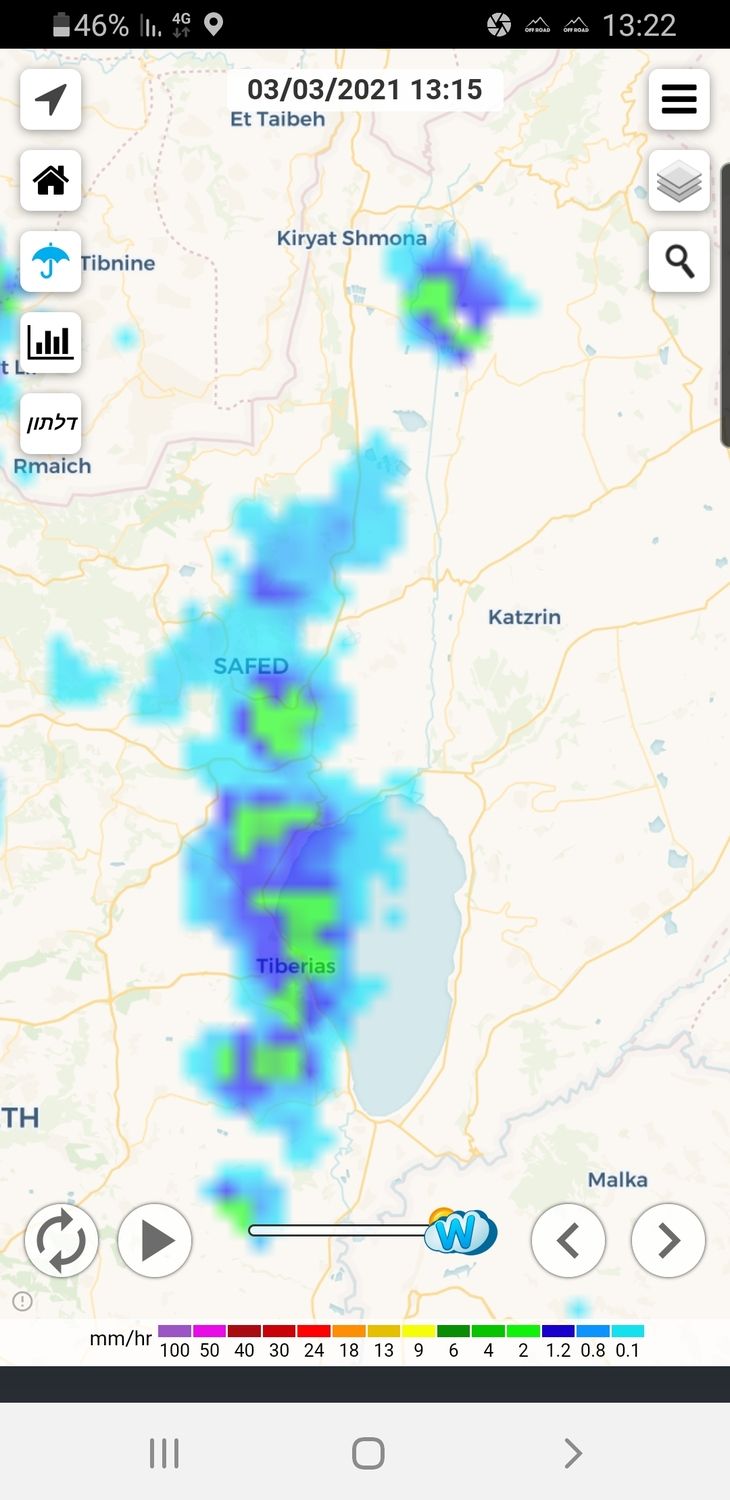The image size is (730, 1500).
Task: Toggle the rain umbrella layer
Action: [x=51, y=261]
